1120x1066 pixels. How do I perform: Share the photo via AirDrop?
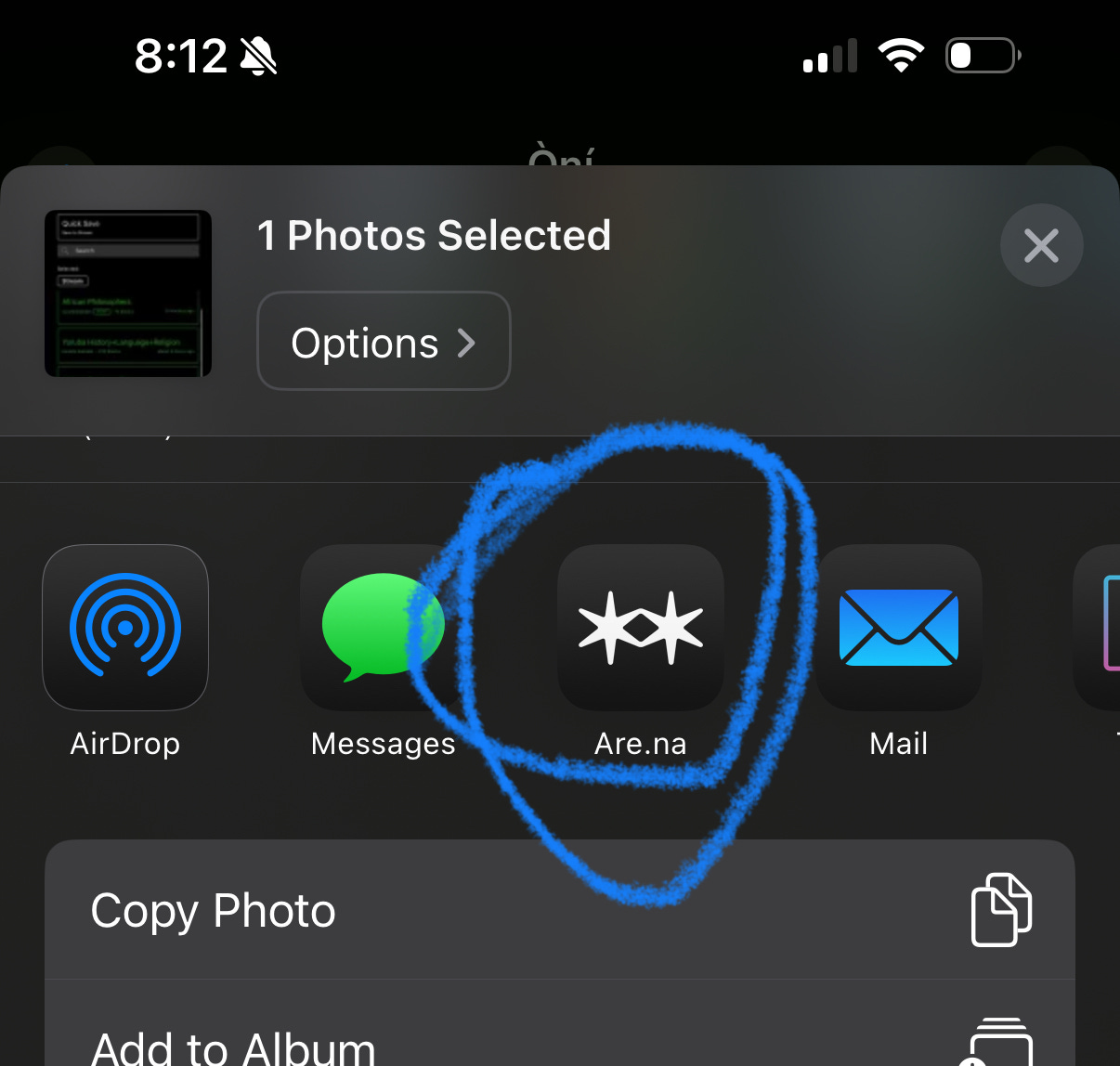click(125, 628)
